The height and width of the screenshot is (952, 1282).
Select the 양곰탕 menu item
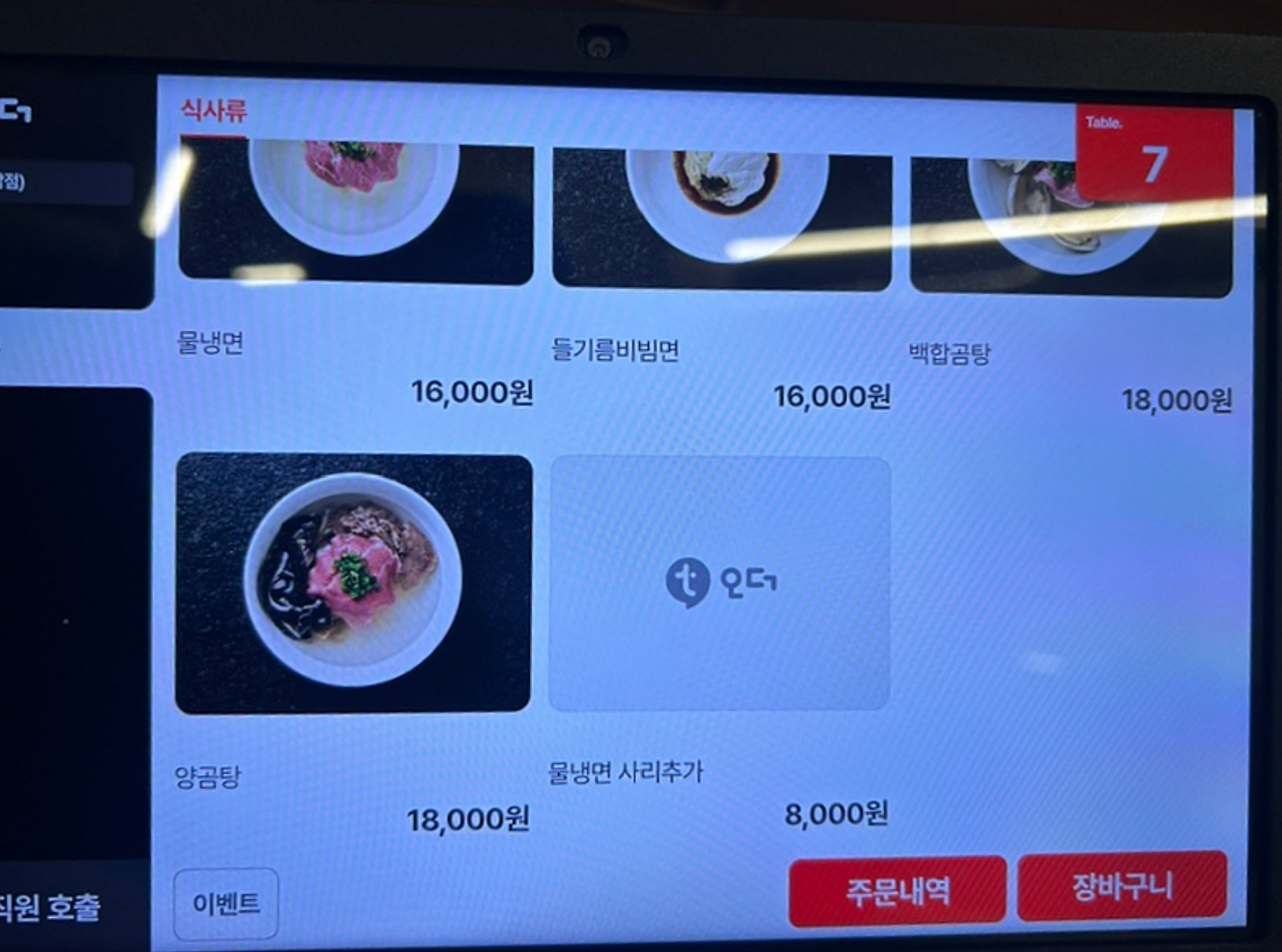(x=354, y=583)
